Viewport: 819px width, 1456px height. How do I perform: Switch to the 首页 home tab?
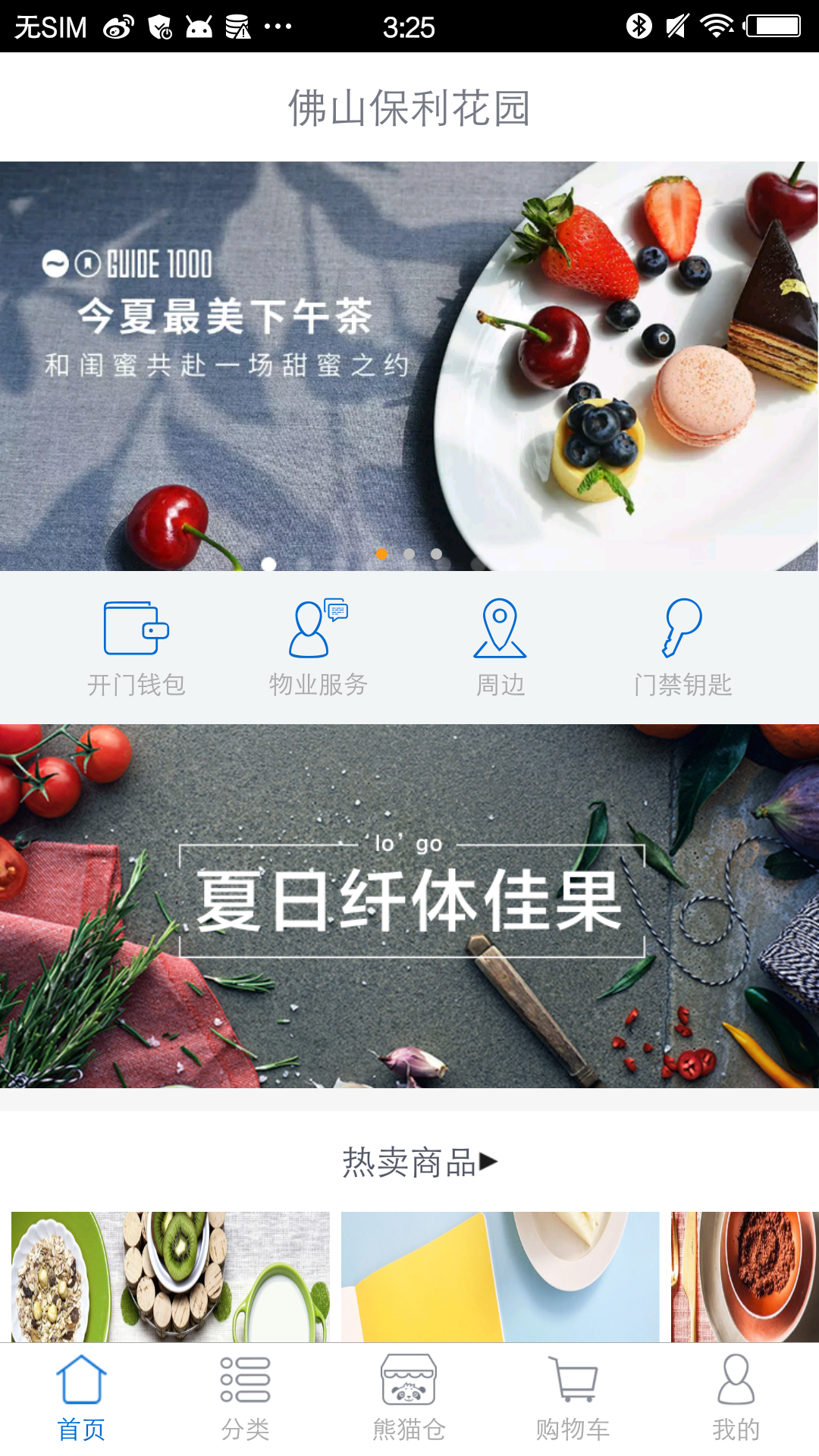point(82,1399)
